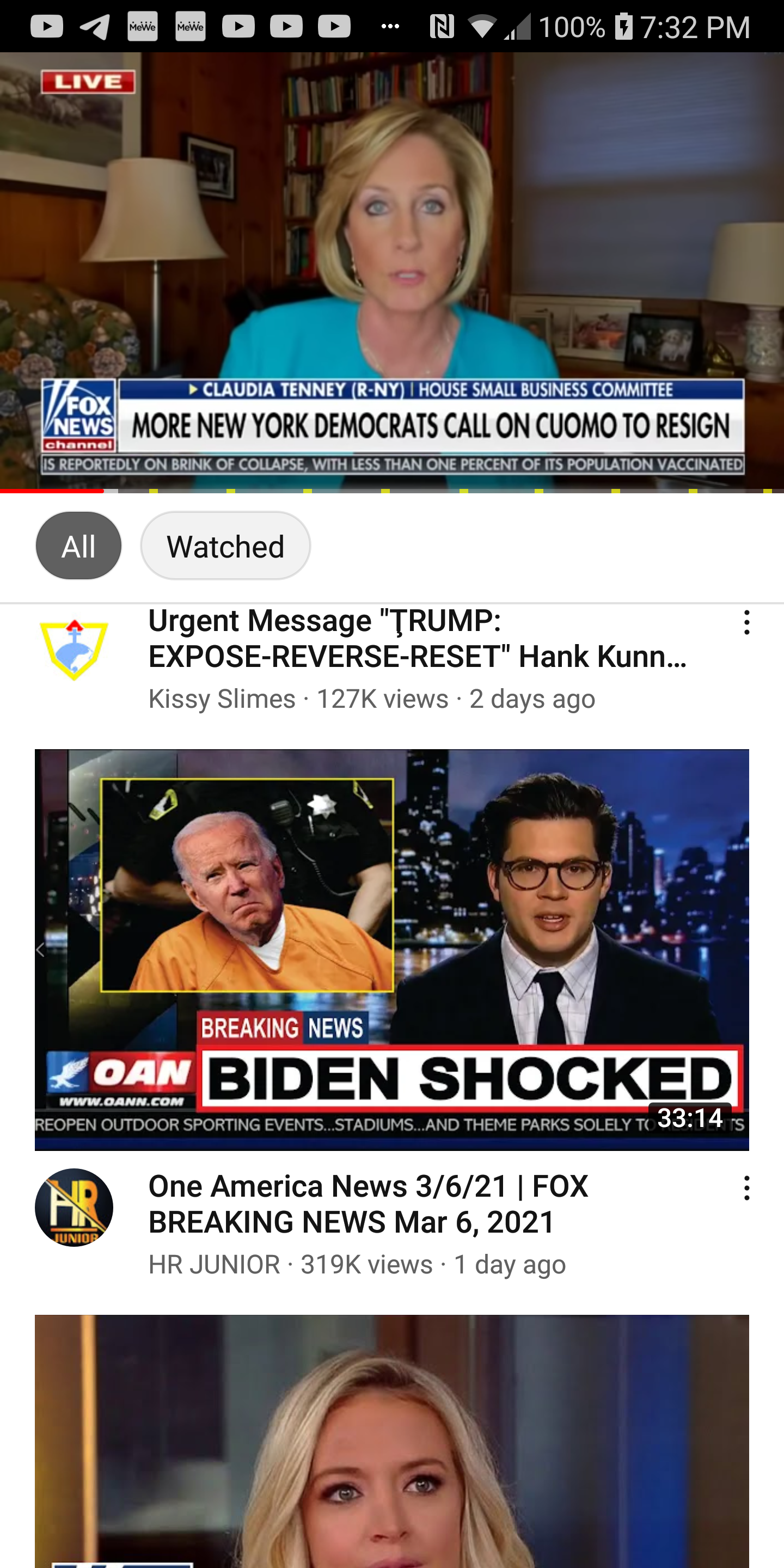Open options for the Urgent Message video
Screen dimensions: 784x1568
click(x=746, y=623)
